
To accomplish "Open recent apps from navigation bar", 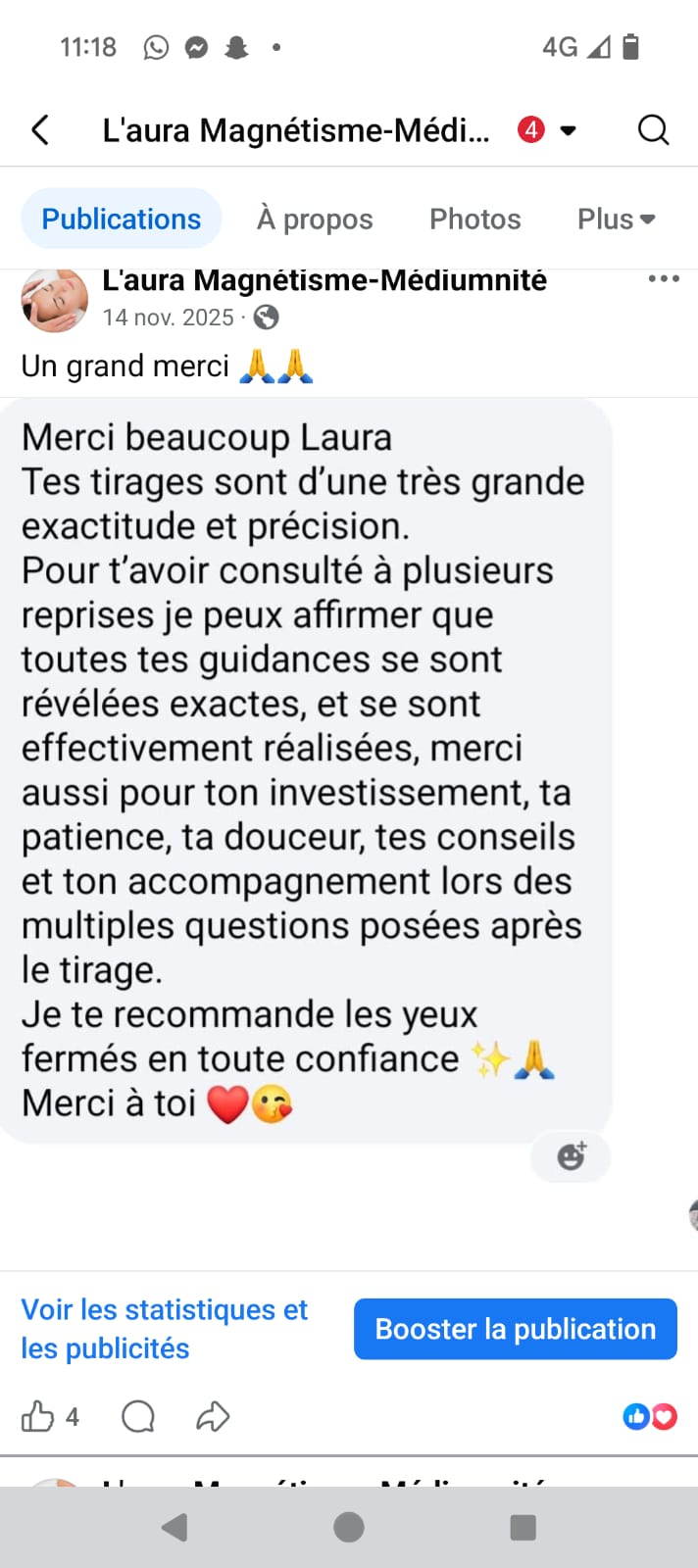I will pos(523,1527).
